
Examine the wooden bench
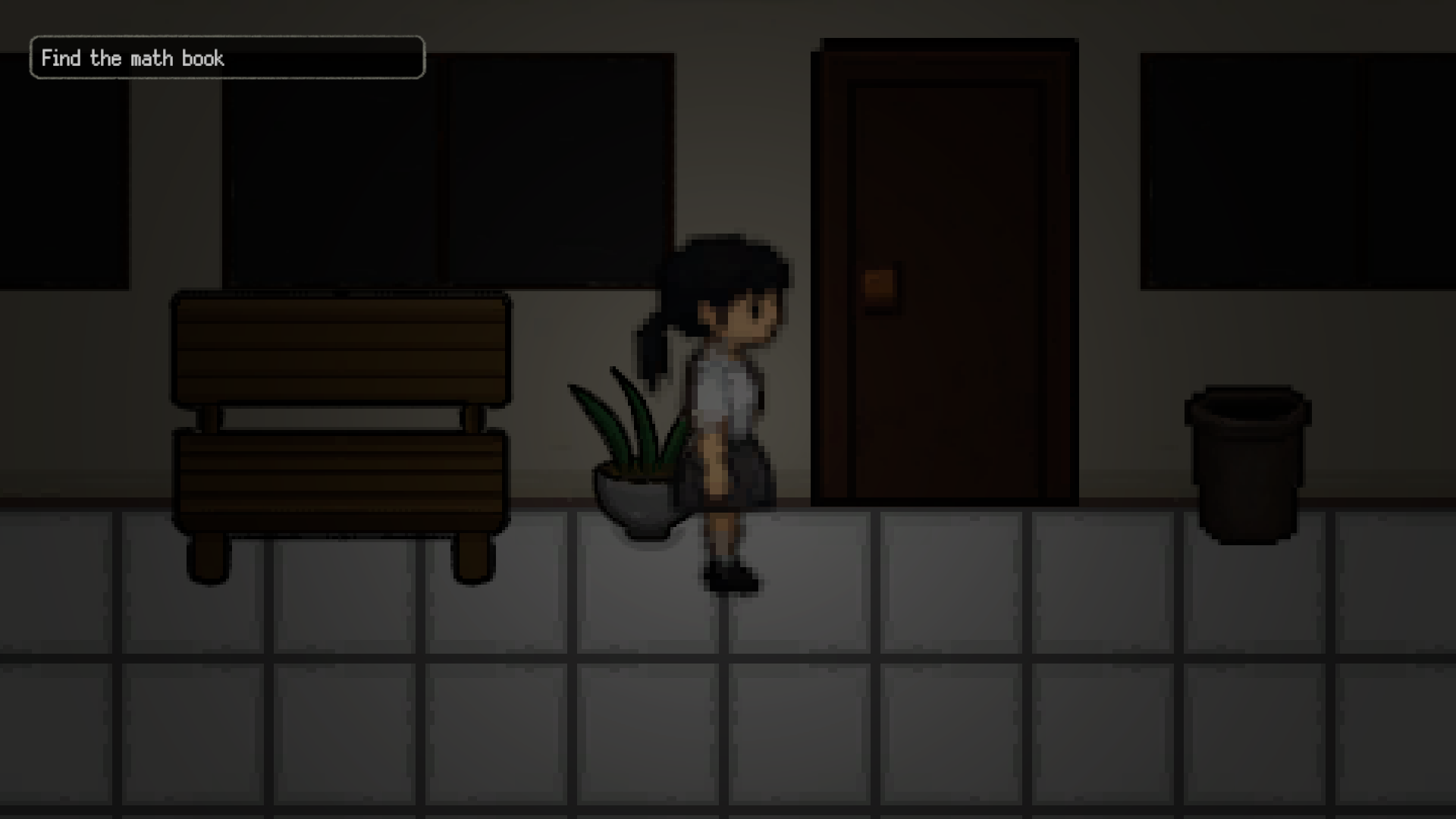(x=340, y=425)
